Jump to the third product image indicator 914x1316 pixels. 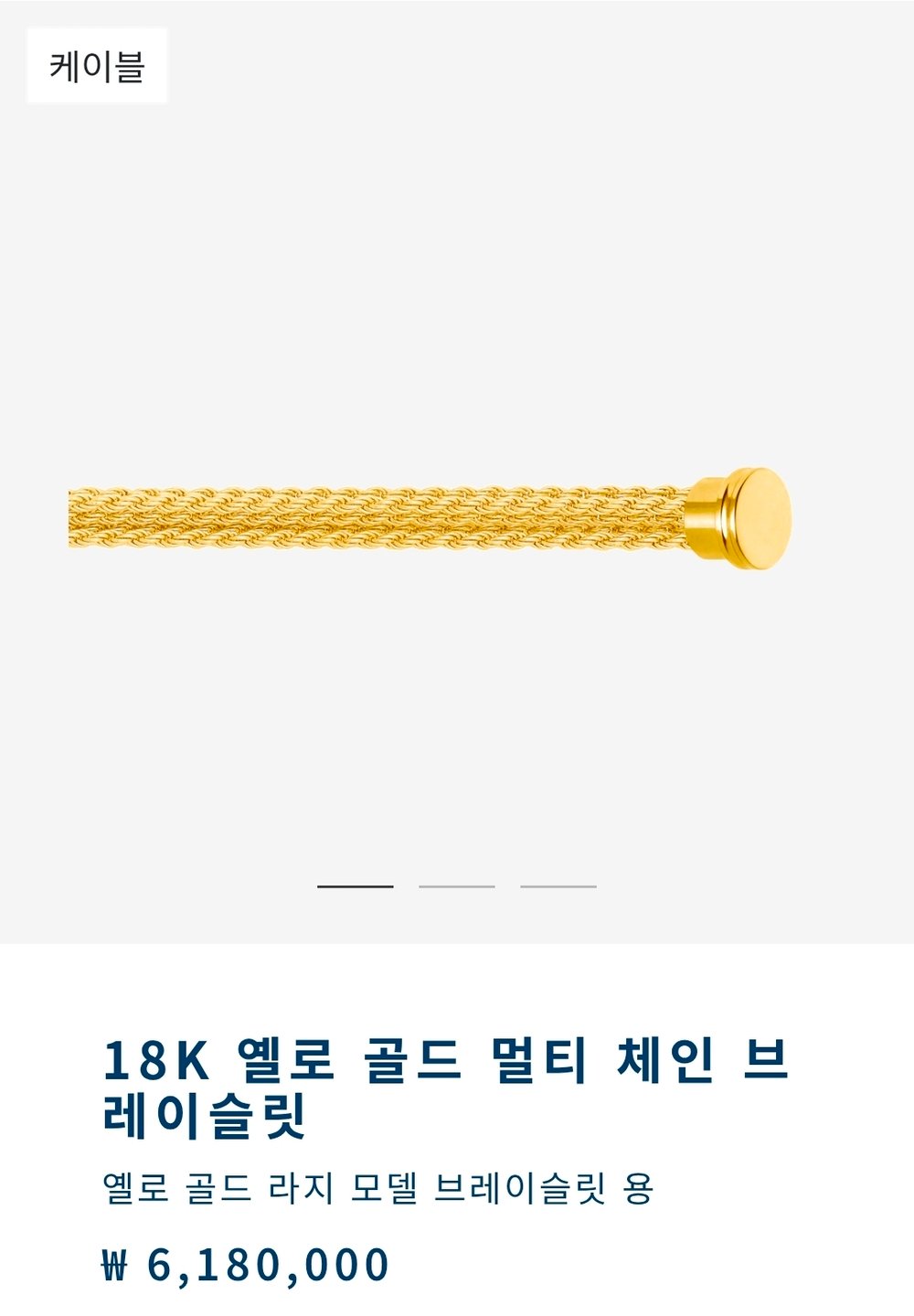click(558, 886)
